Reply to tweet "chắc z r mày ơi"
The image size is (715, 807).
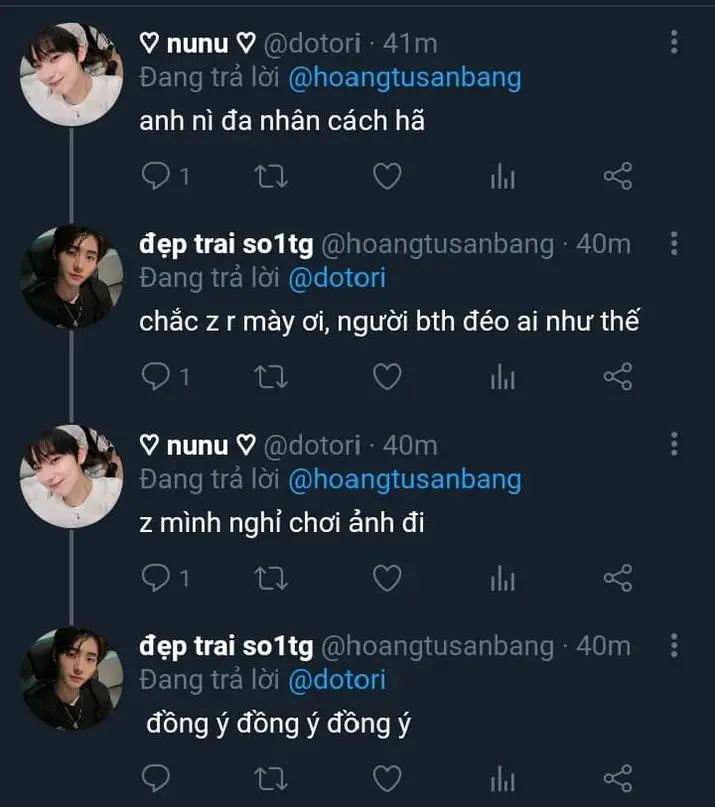[x=155, y=376]
